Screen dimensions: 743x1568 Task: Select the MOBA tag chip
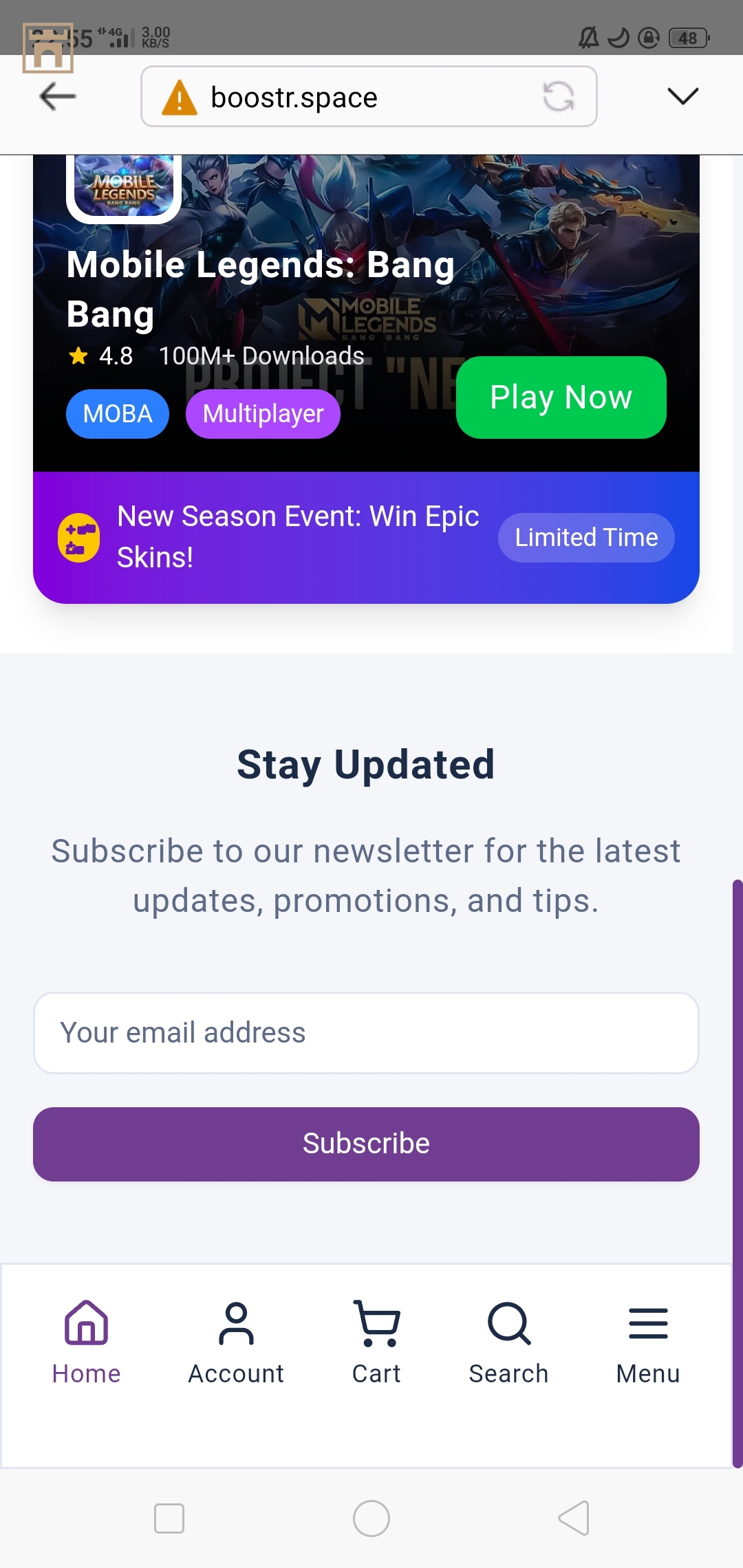(x=118, y=414)
